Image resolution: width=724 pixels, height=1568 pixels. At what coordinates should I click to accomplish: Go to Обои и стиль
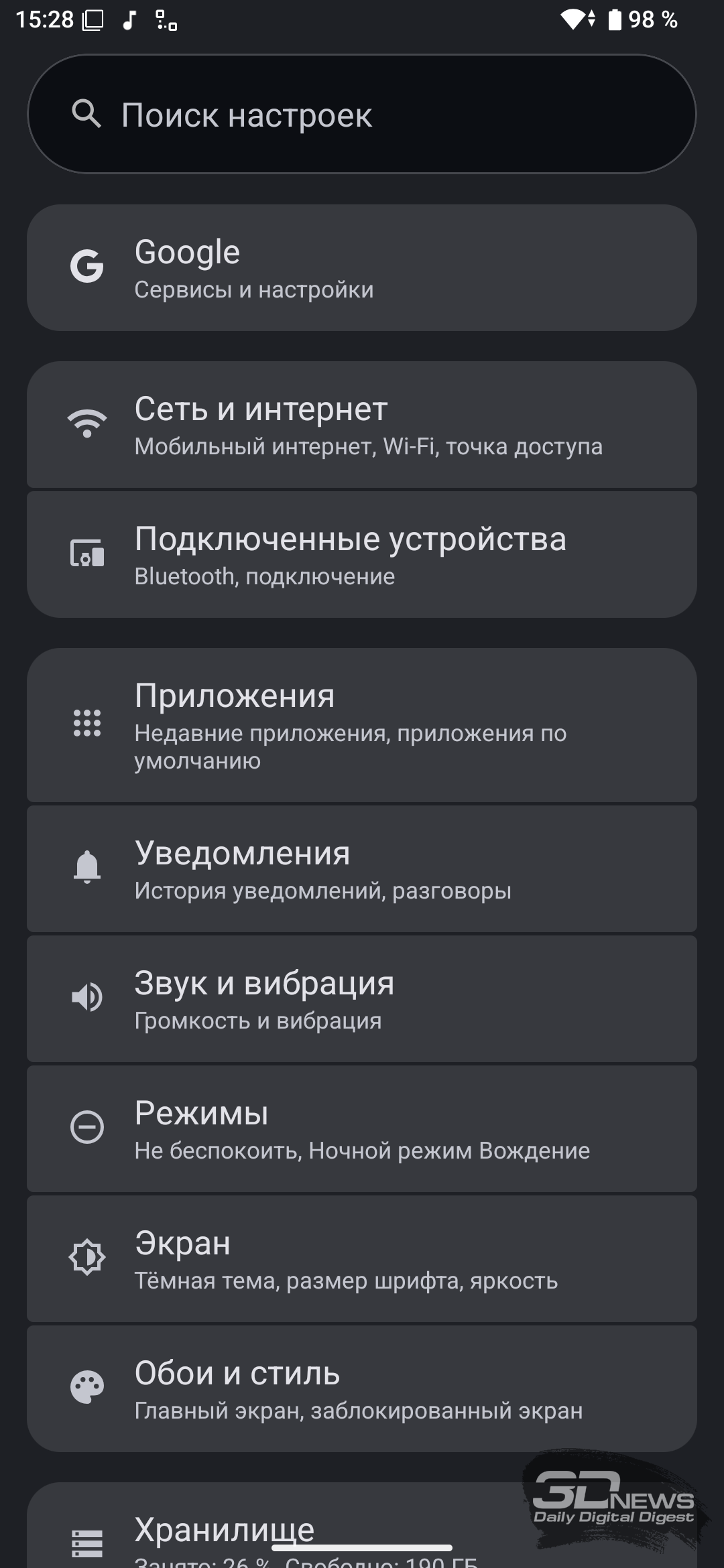[362, 1388]
